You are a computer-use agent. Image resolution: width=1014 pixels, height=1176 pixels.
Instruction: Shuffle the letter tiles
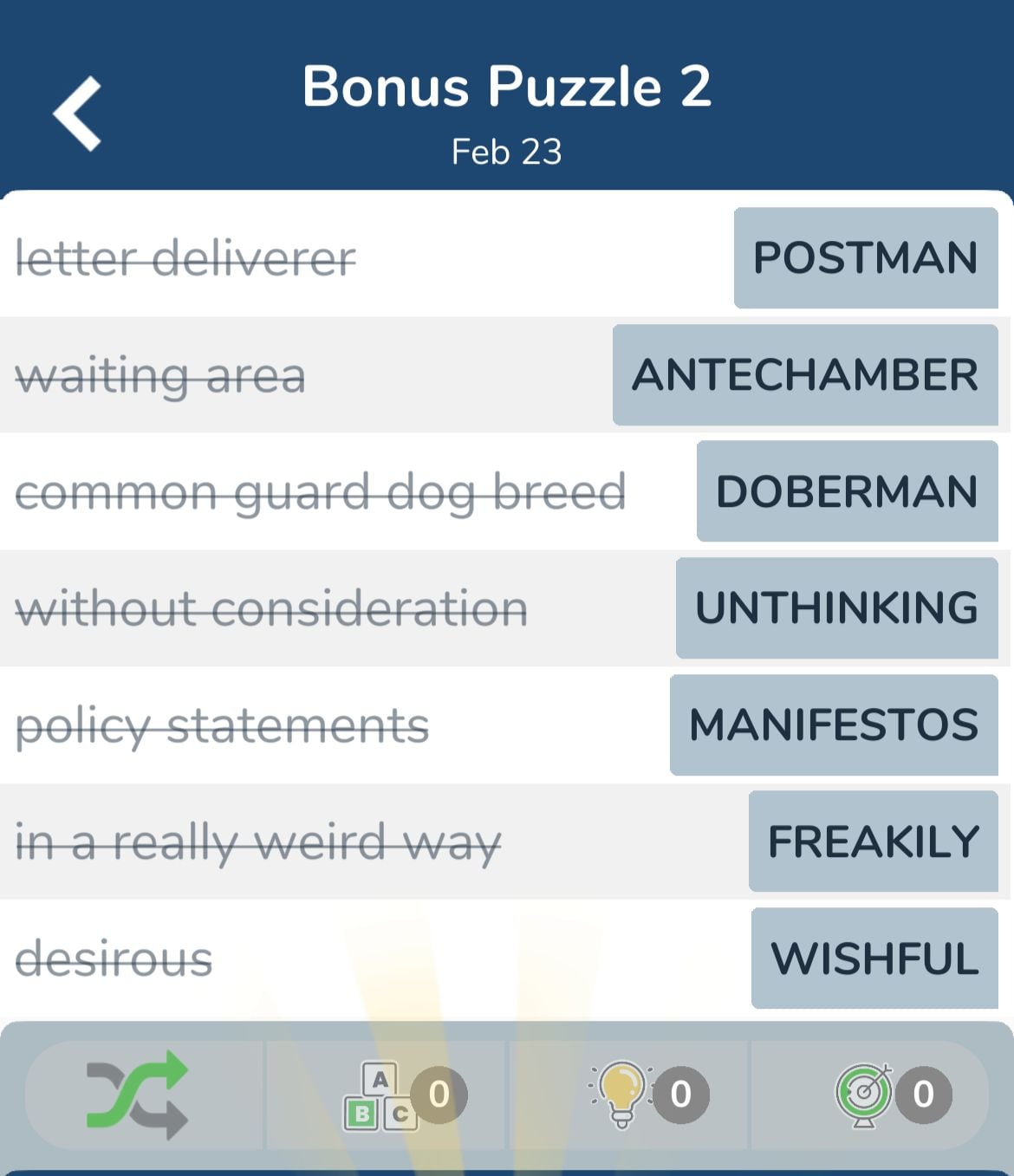(x=139, y=1095)
